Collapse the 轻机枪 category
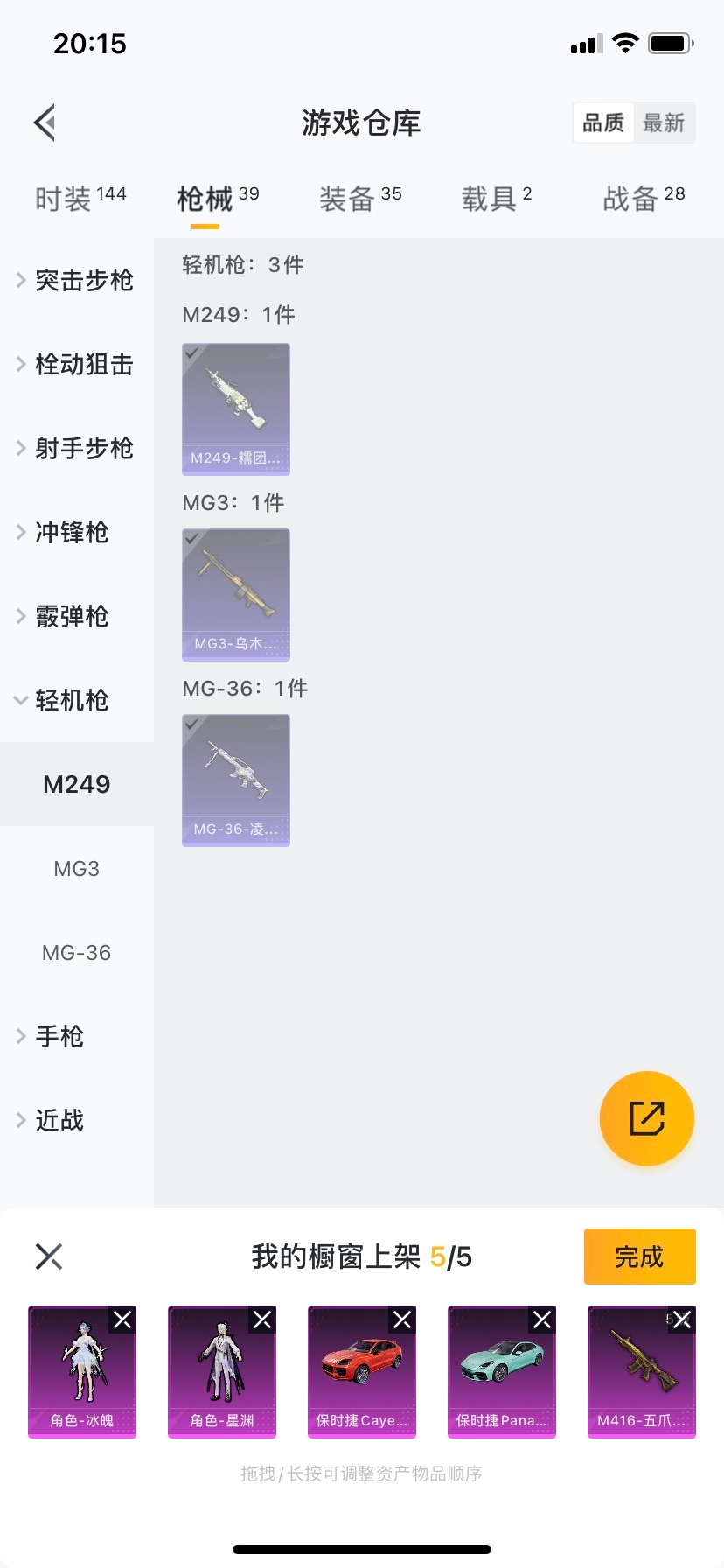The image size is (724, 1568). coord(76,700)
